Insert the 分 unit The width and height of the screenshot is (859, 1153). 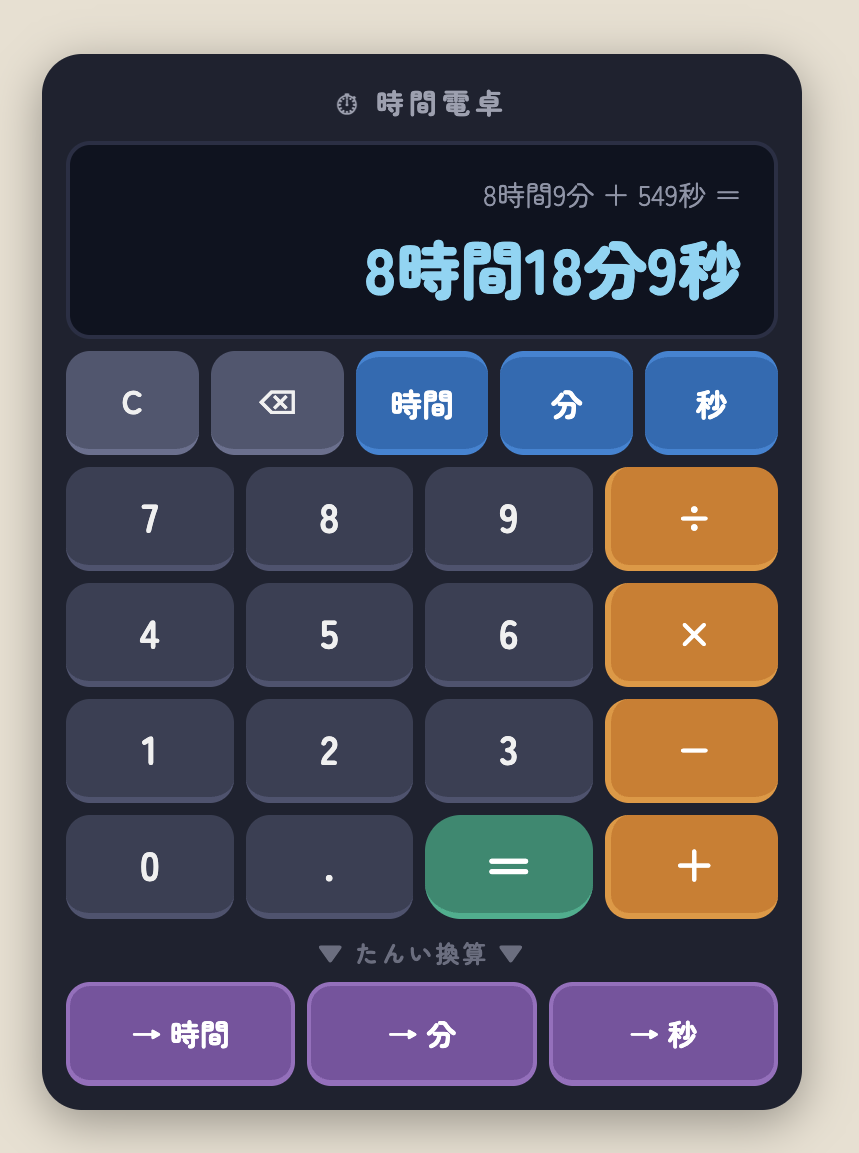pyautogui.click(x=566, y=402)
